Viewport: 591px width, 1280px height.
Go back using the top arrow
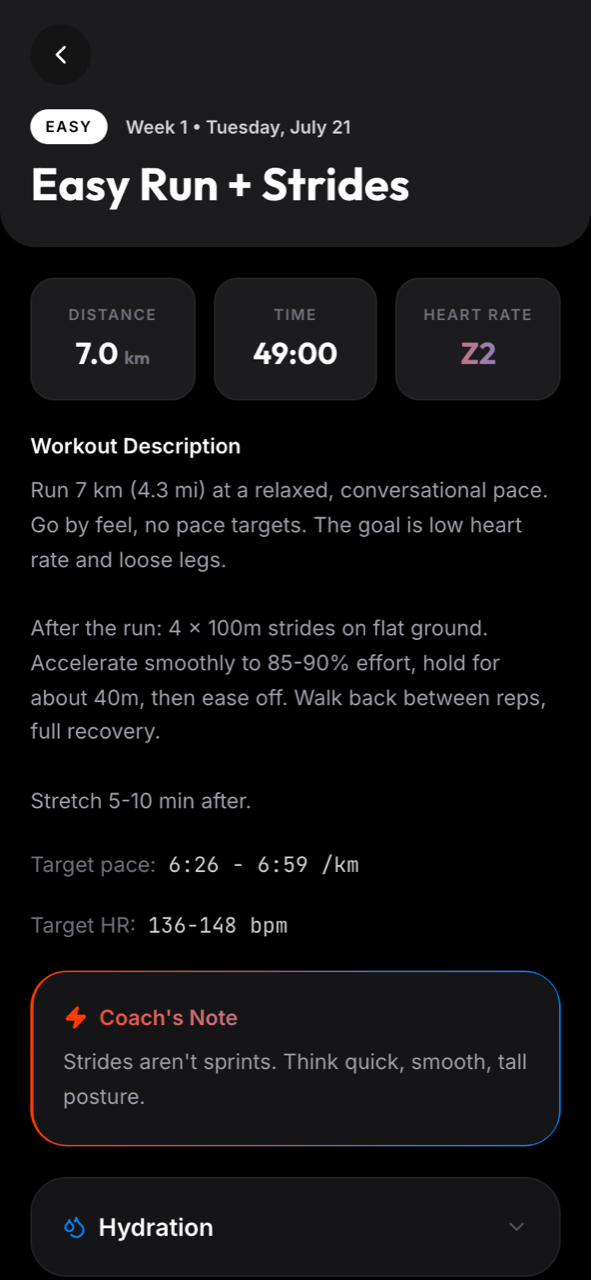61,55
